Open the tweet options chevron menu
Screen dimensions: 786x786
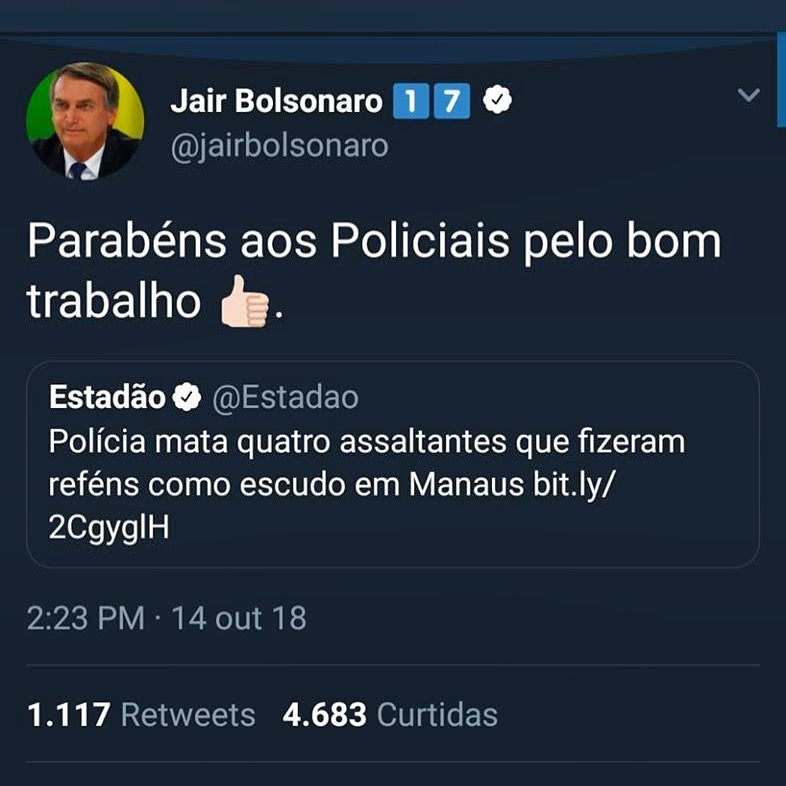tap(748, 96)
